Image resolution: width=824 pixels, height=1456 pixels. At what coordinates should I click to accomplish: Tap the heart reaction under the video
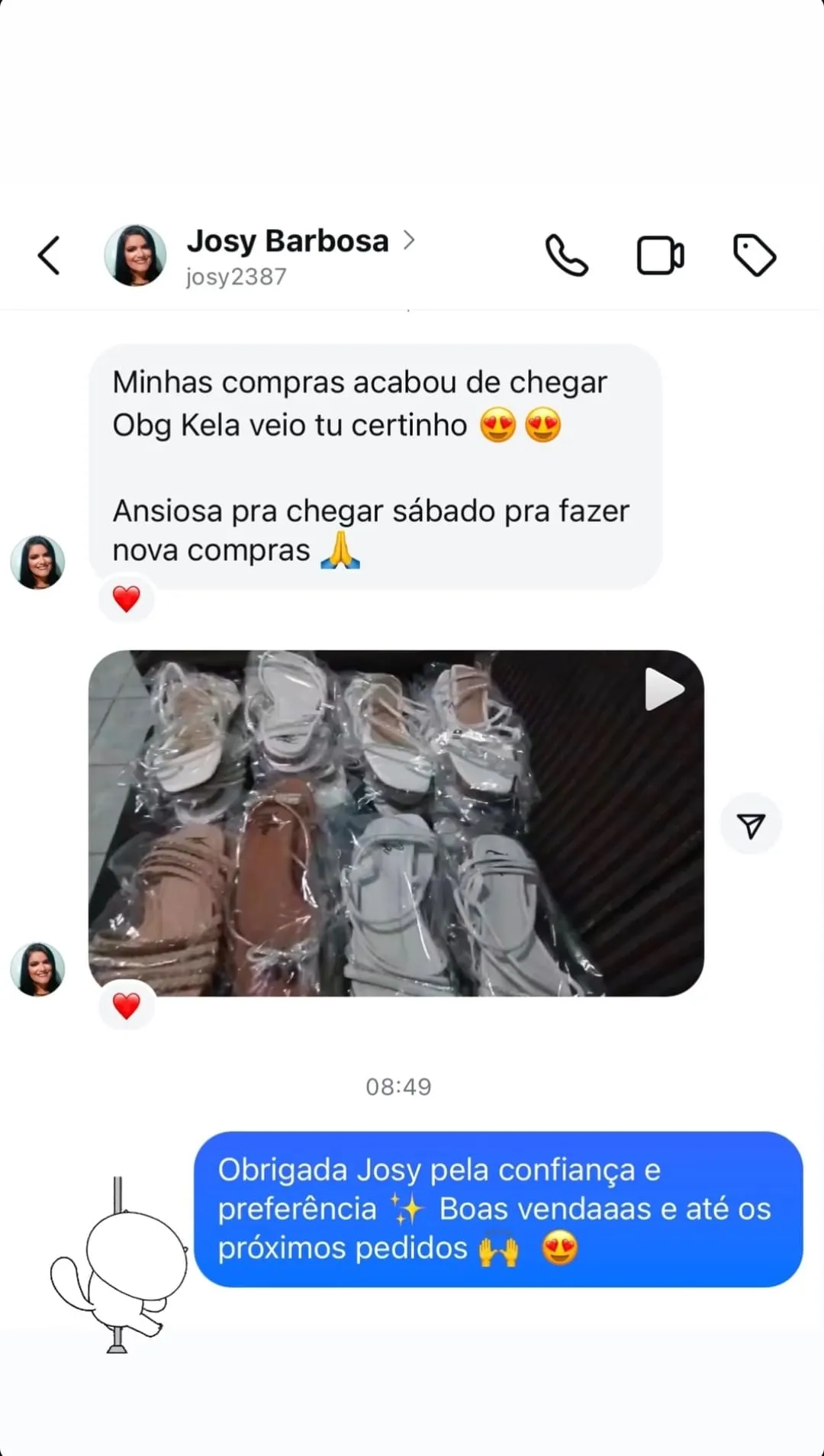pyautogui.click(x=127, y=1006)
